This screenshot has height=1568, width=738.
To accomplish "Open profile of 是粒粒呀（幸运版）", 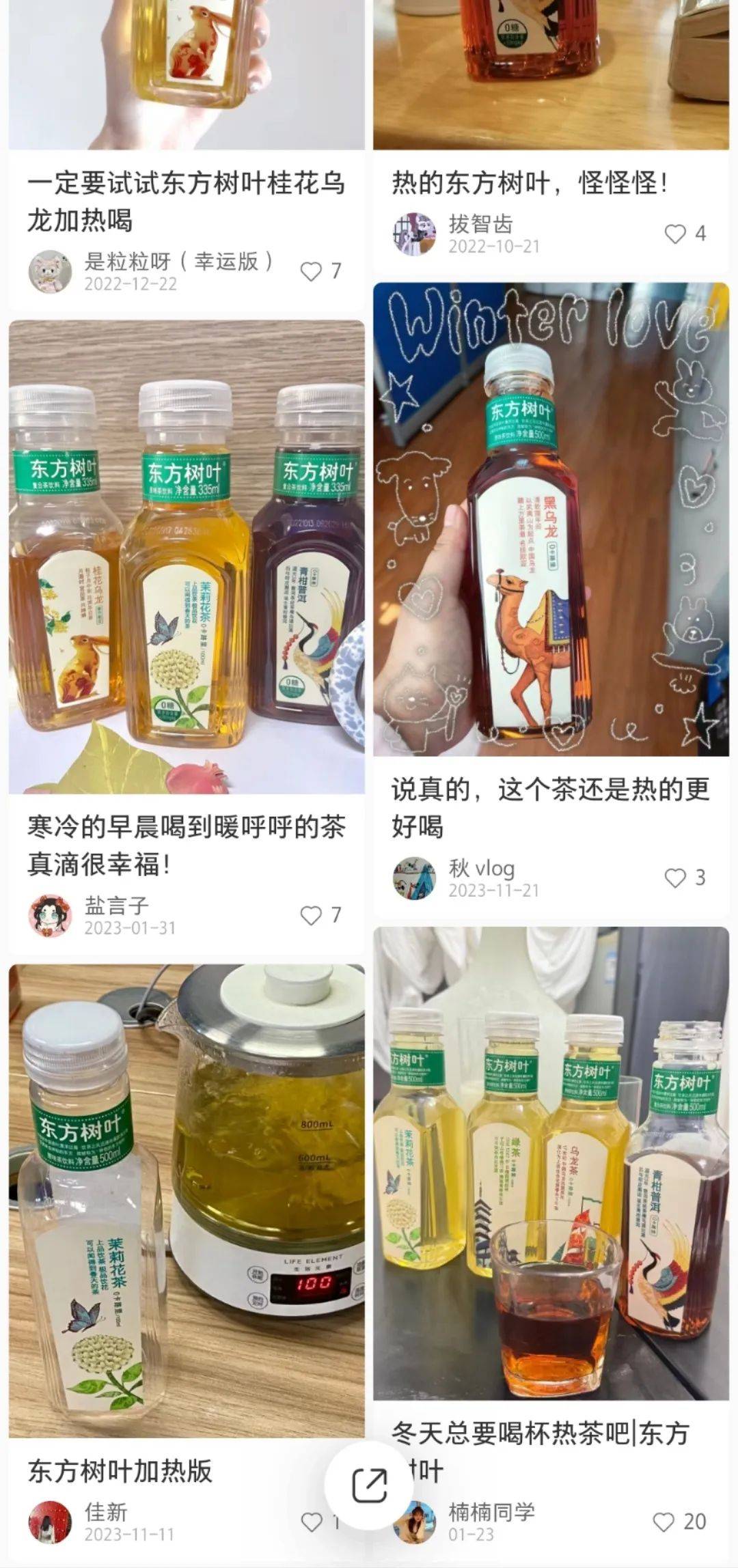I will tap(50, 271).
